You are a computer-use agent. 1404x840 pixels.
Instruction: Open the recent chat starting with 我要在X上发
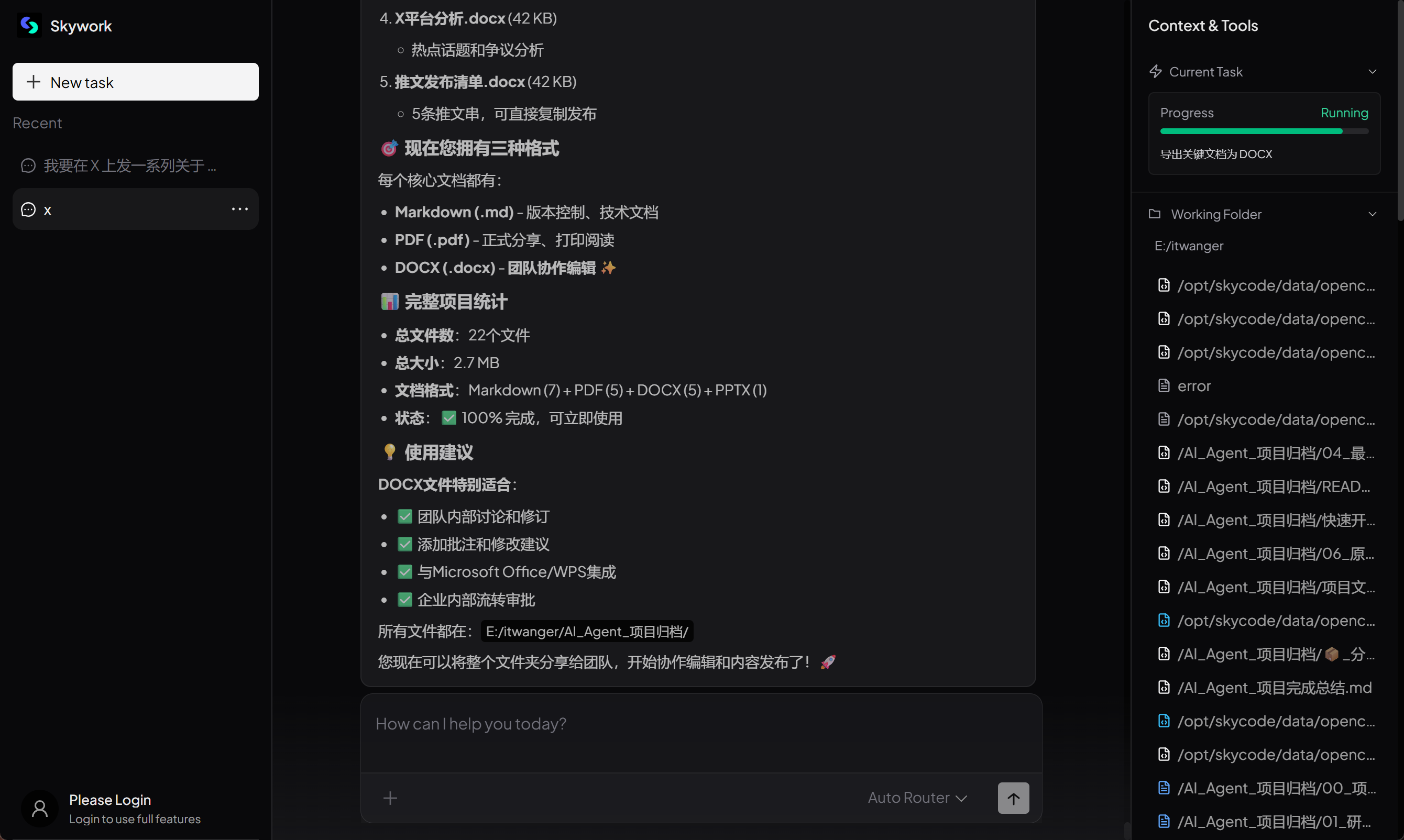tap(129, 166)
